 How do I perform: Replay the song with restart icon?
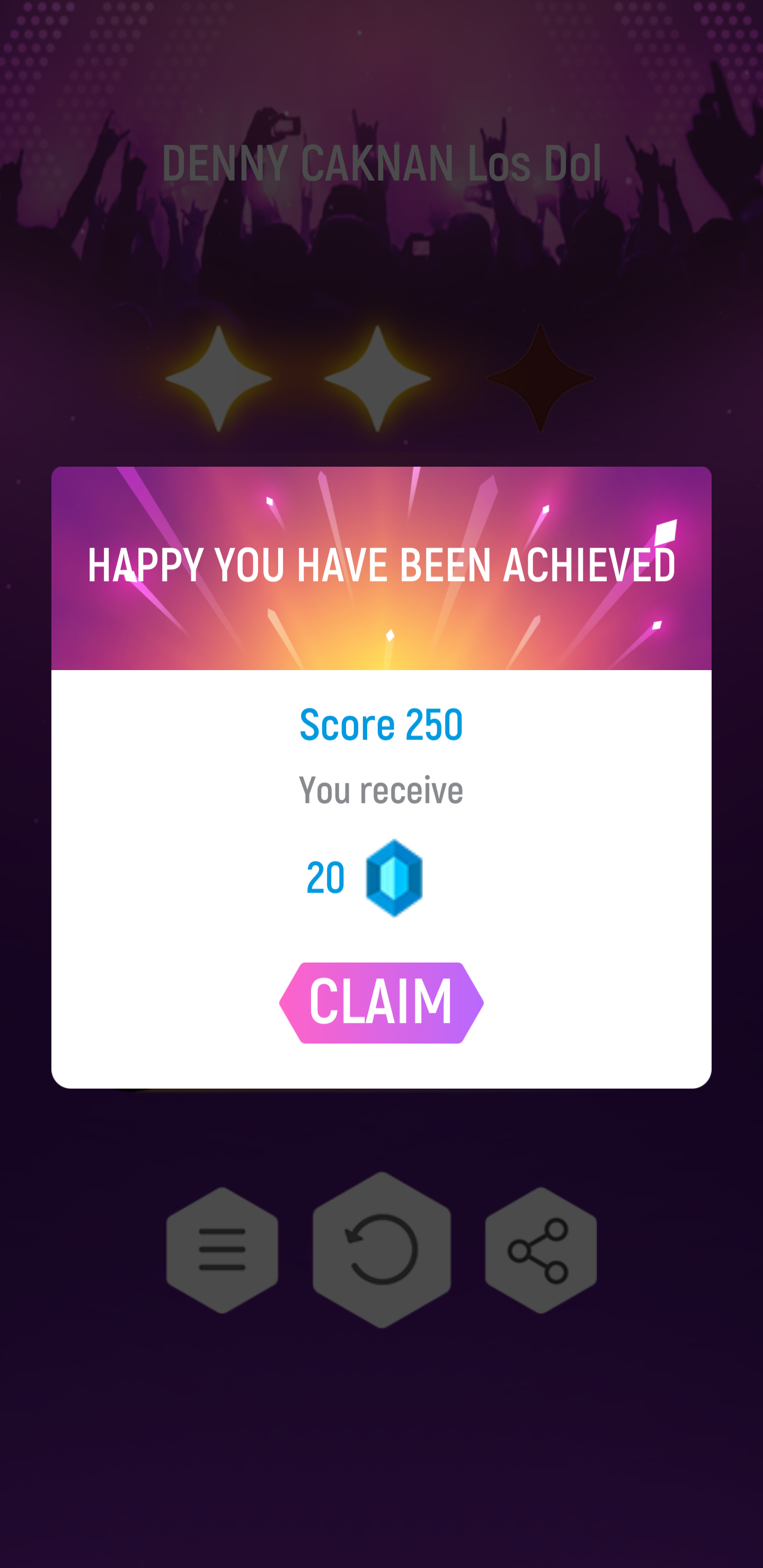(382, 1250)
